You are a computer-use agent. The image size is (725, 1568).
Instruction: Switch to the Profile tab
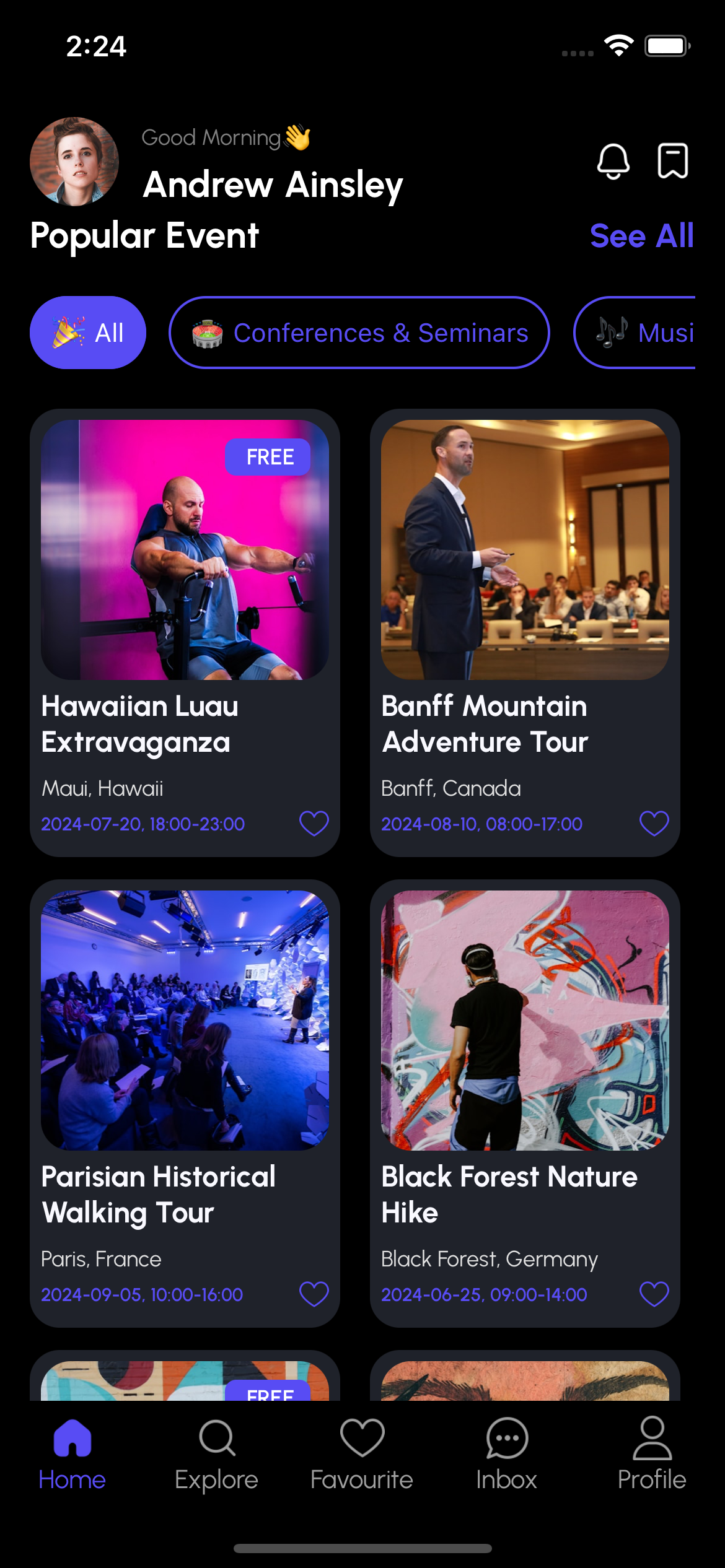pos(652,1453)
